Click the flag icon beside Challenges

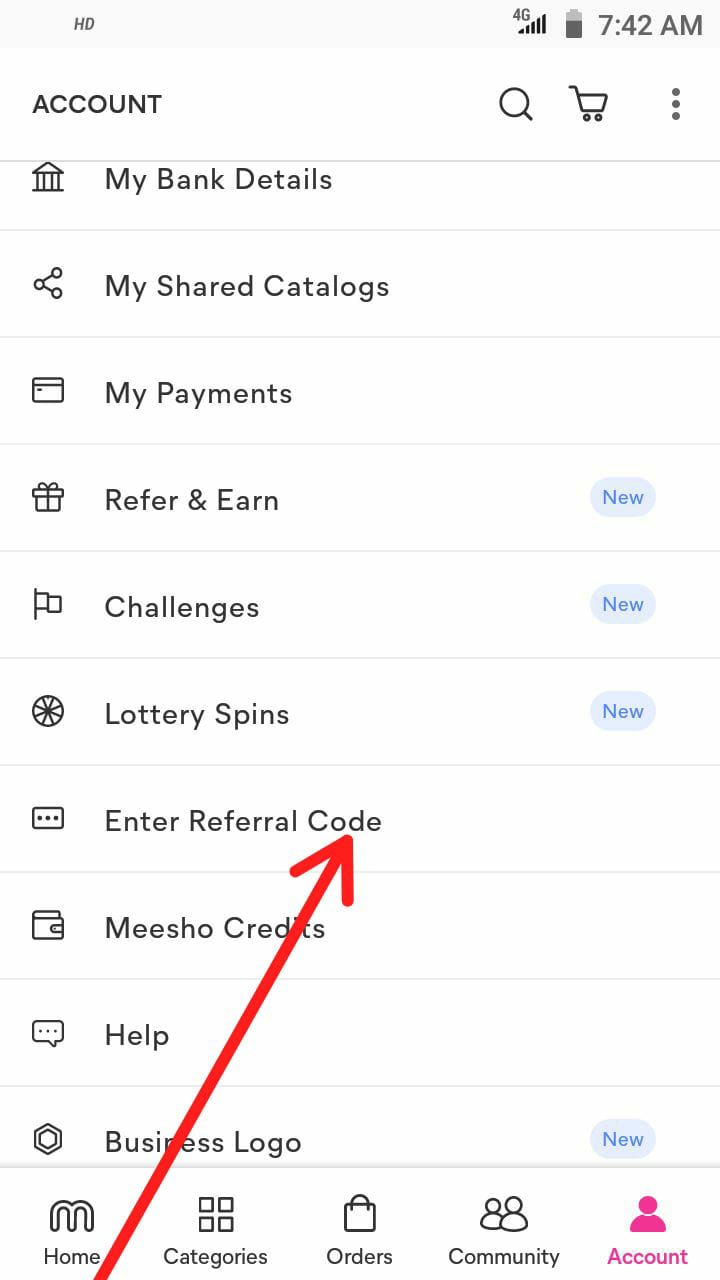point(47,604)
